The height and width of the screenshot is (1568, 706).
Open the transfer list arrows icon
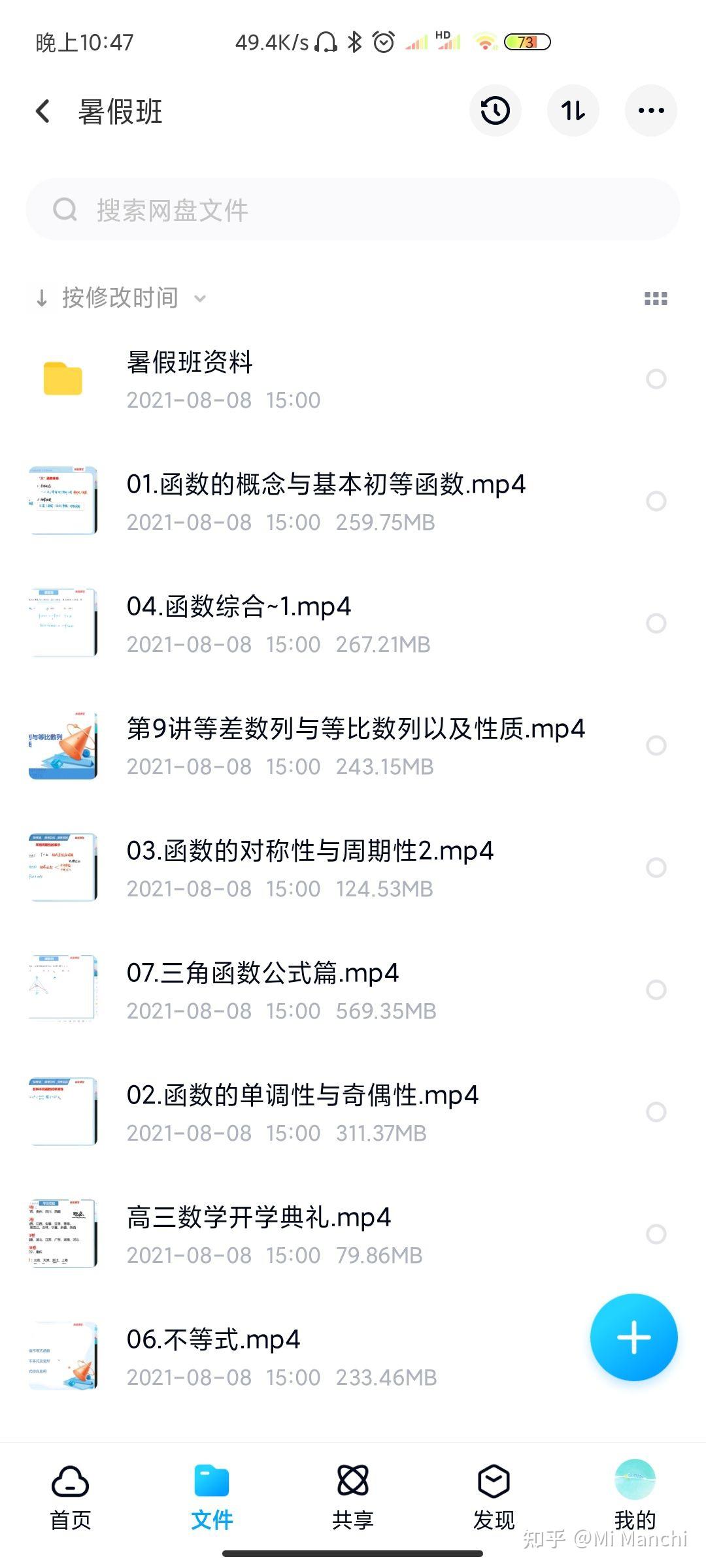pyautogui.click(x=573, y=111)
